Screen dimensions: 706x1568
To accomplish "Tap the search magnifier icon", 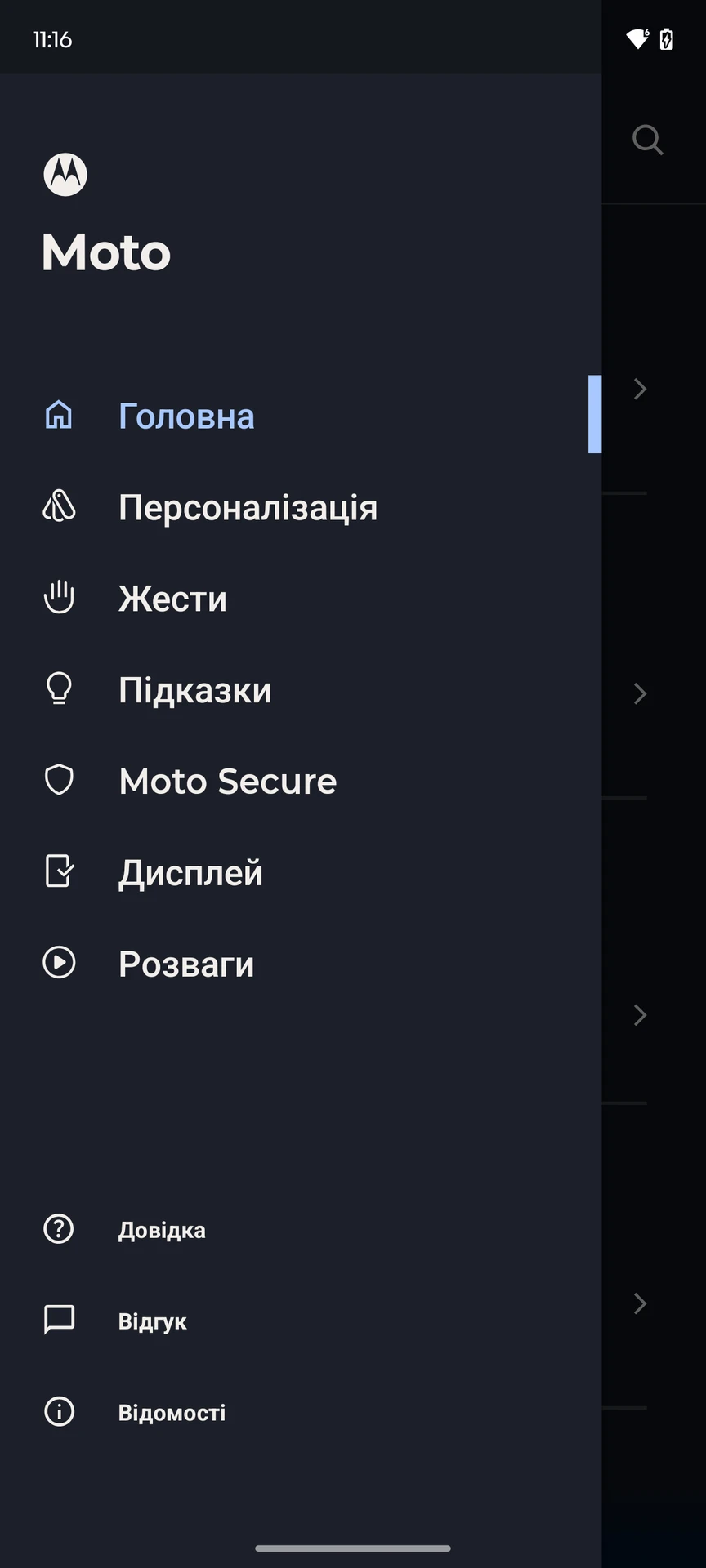I will click(x=647, y=140).
